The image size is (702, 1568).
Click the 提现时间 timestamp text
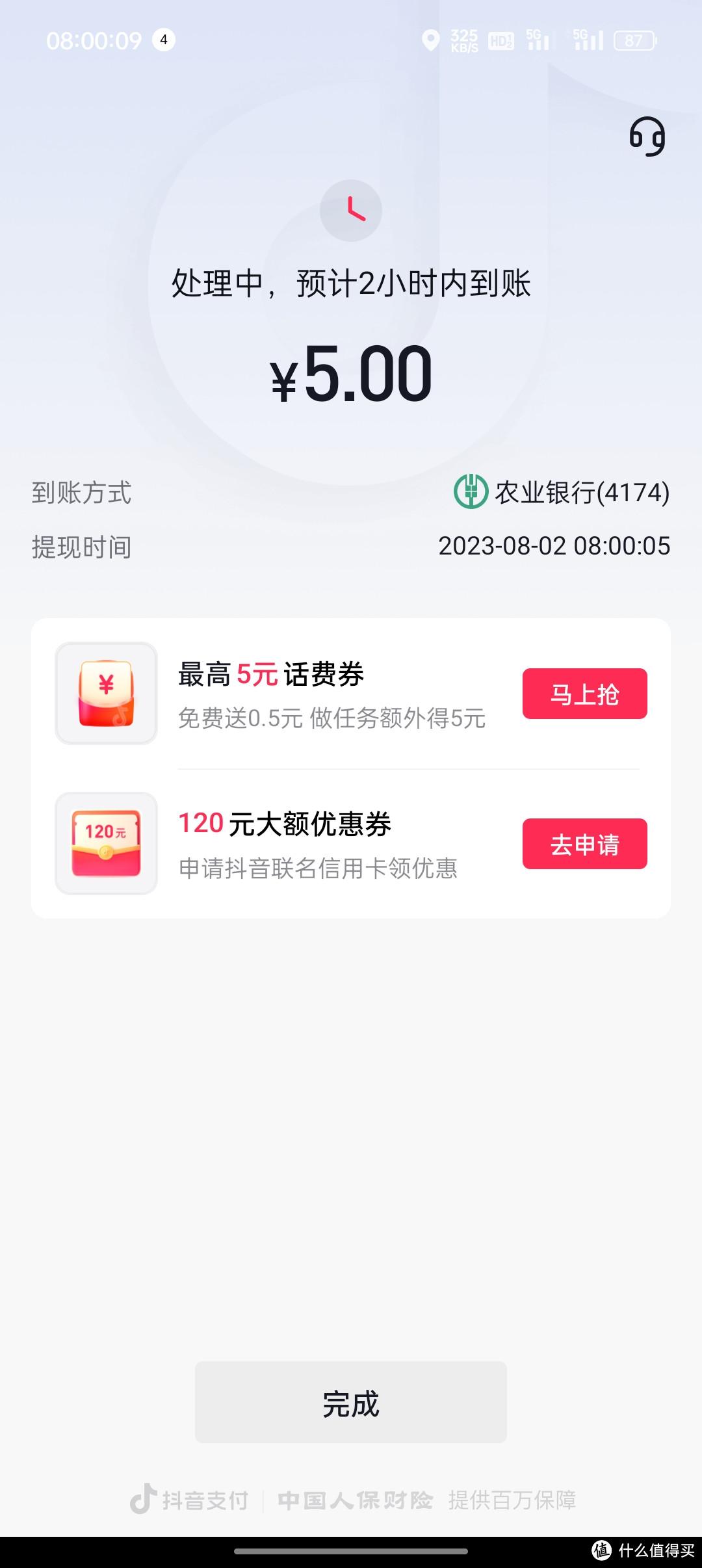554,546
